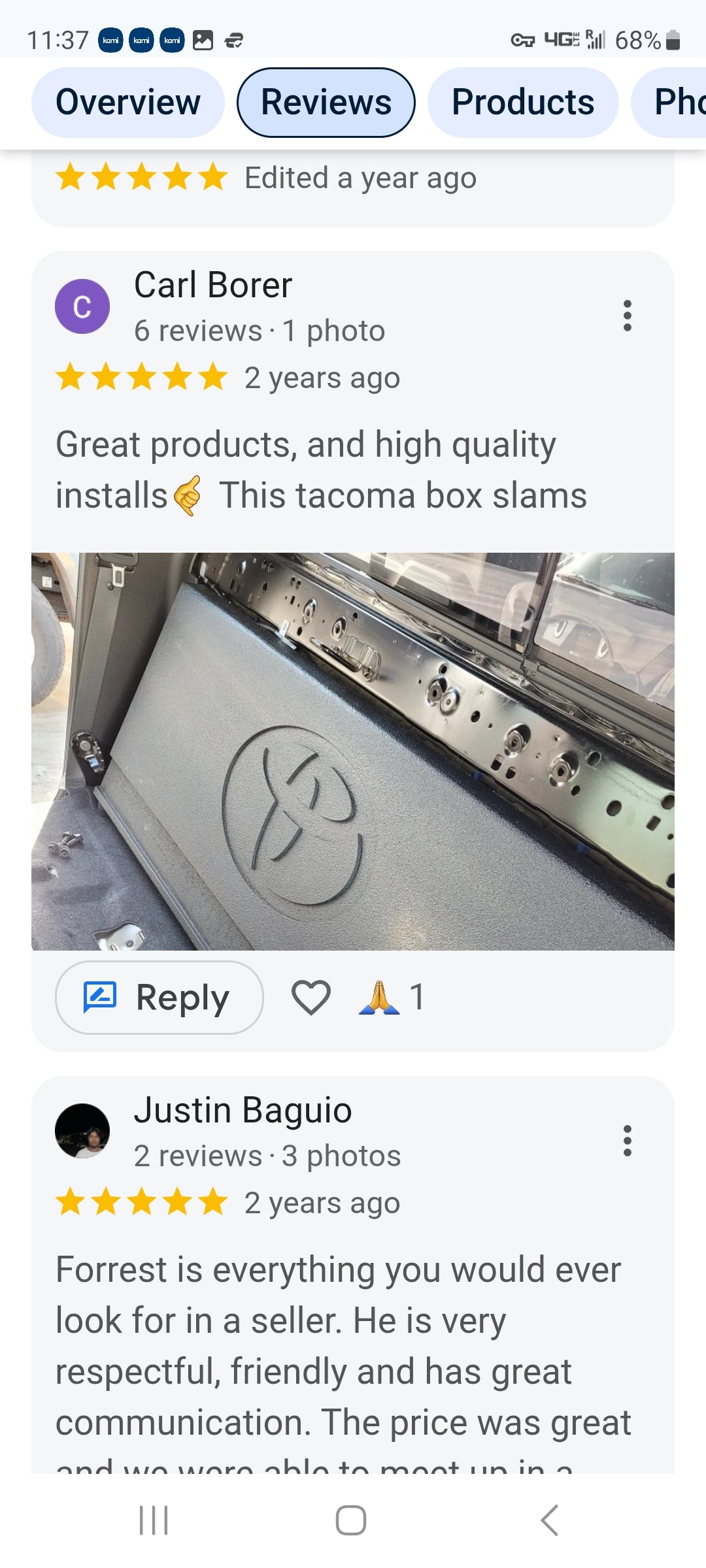Open the Products tab
The height and width of the screenshot is (1568, 706).
click(523, 103)
